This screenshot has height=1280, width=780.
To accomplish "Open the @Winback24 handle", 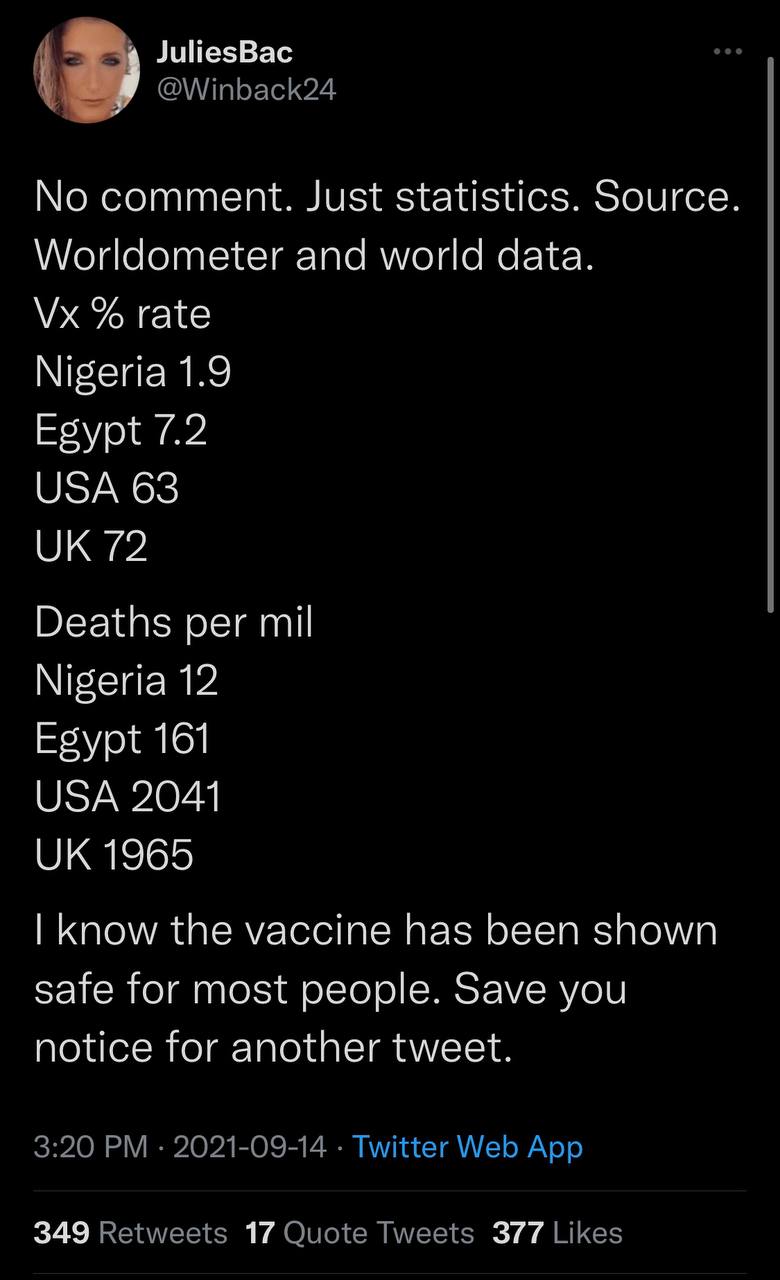I will point(247,90).
